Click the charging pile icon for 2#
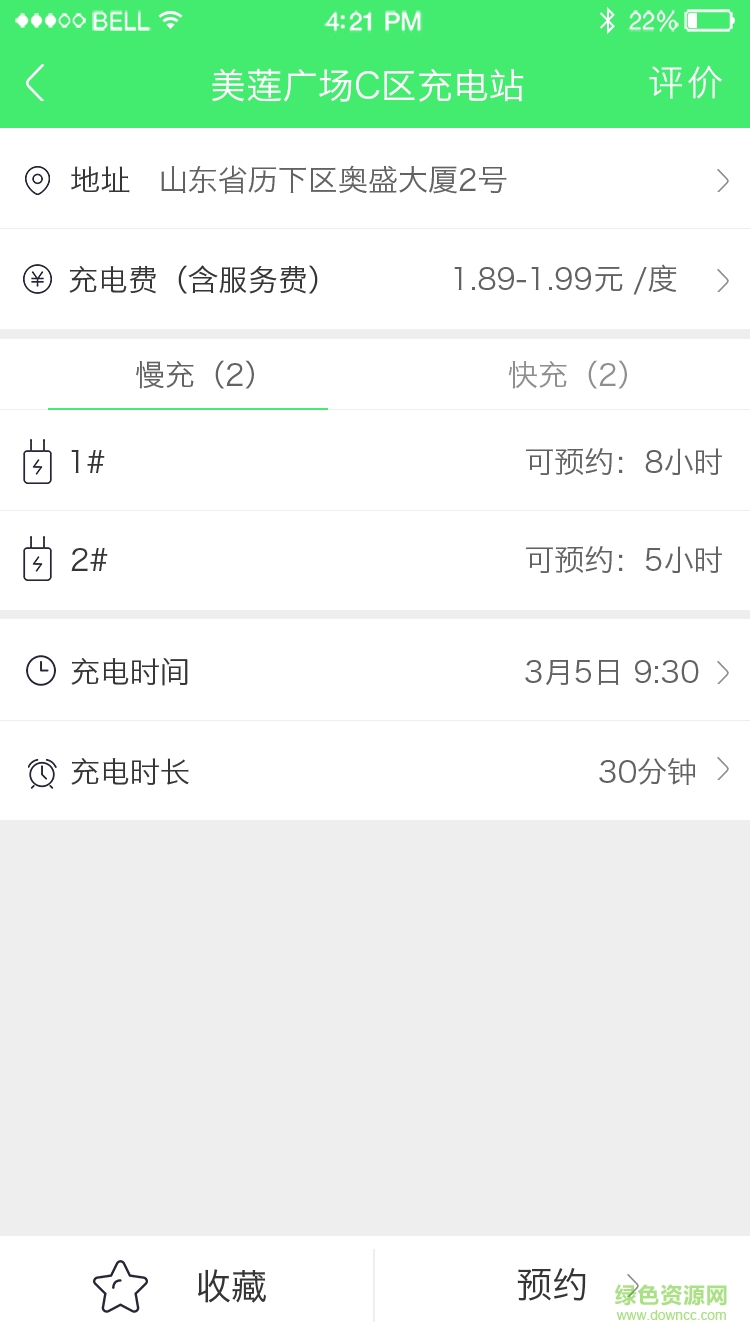 38,559
